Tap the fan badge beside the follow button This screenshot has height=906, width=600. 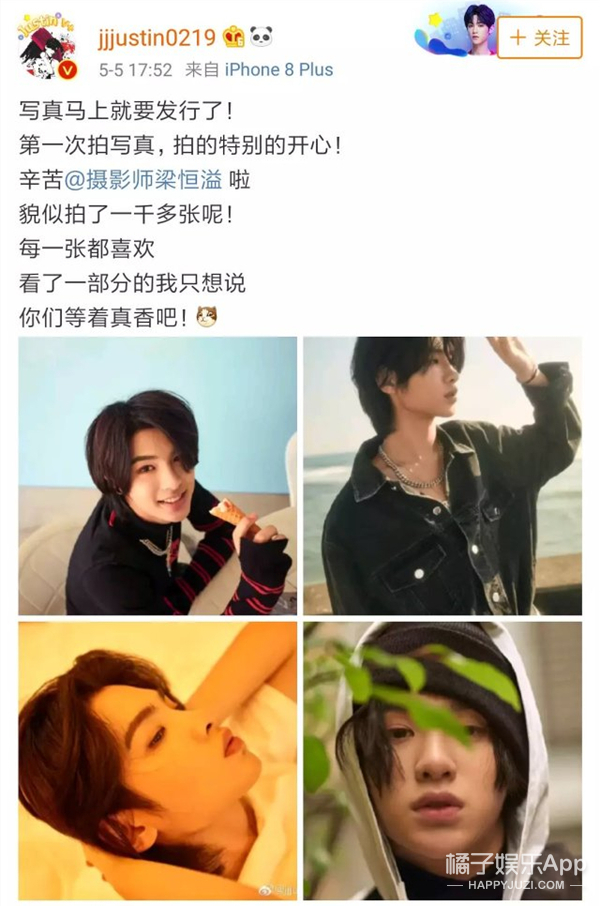point(455,32)
